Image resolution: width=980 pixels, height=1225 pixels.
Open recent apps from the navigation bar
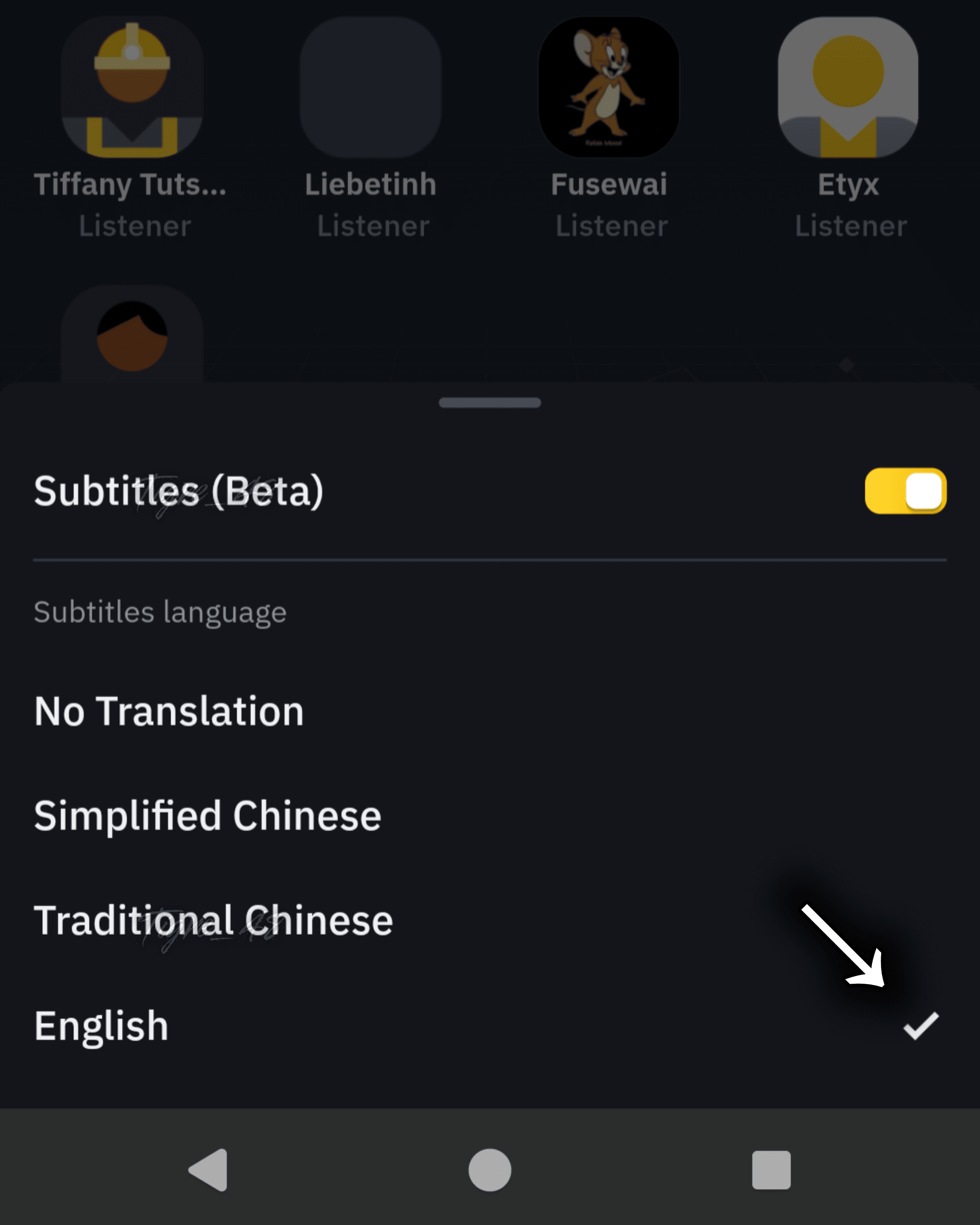771,1170
